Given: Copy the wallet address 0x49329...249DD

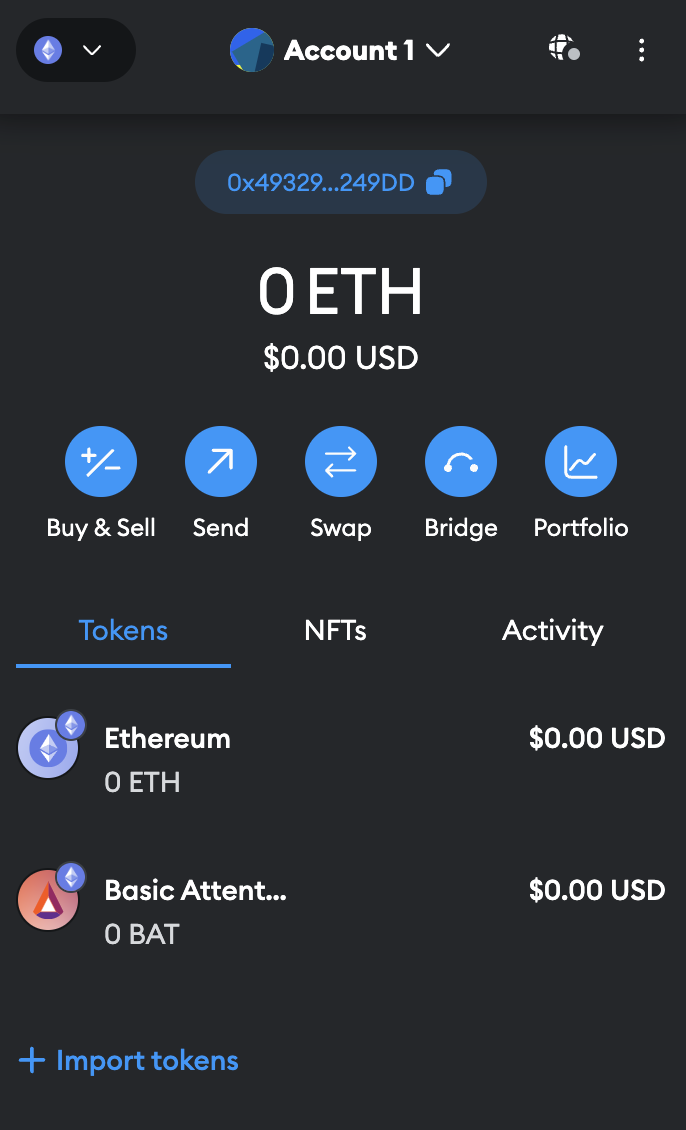Looking at the screenshot, I should [x=341, y=183].
